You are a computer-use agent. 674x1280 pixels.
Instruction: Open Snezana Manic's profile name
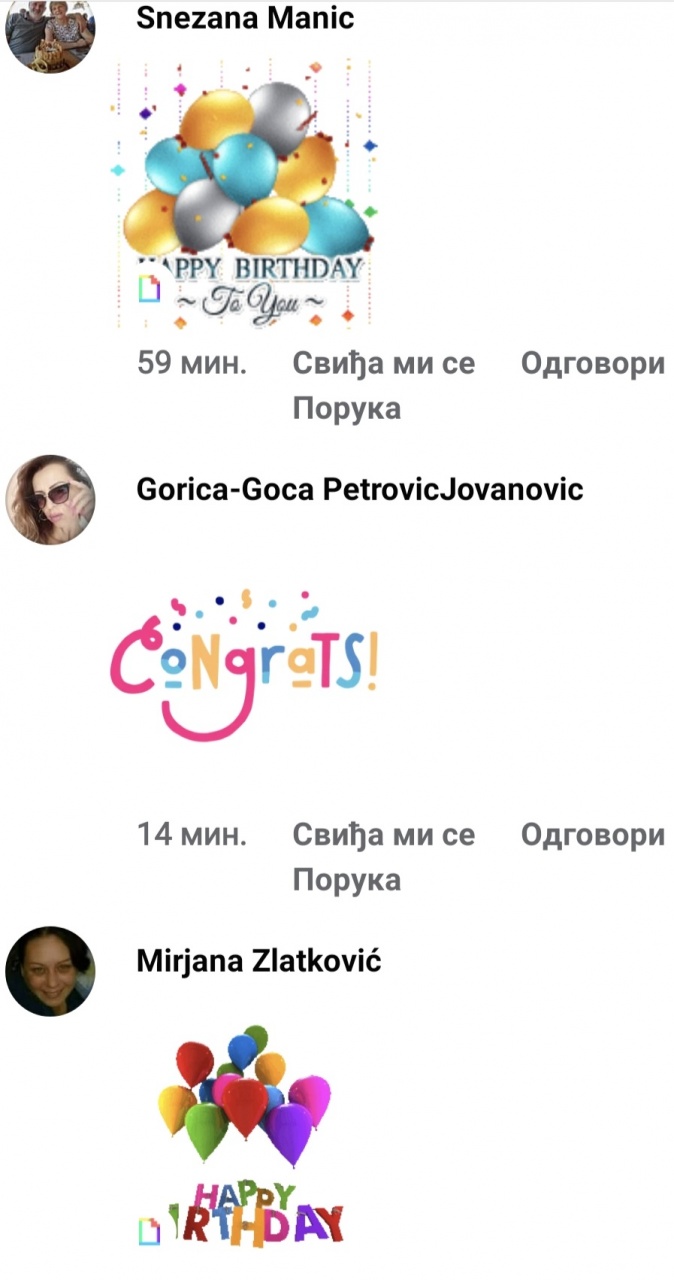coord(245,18)
